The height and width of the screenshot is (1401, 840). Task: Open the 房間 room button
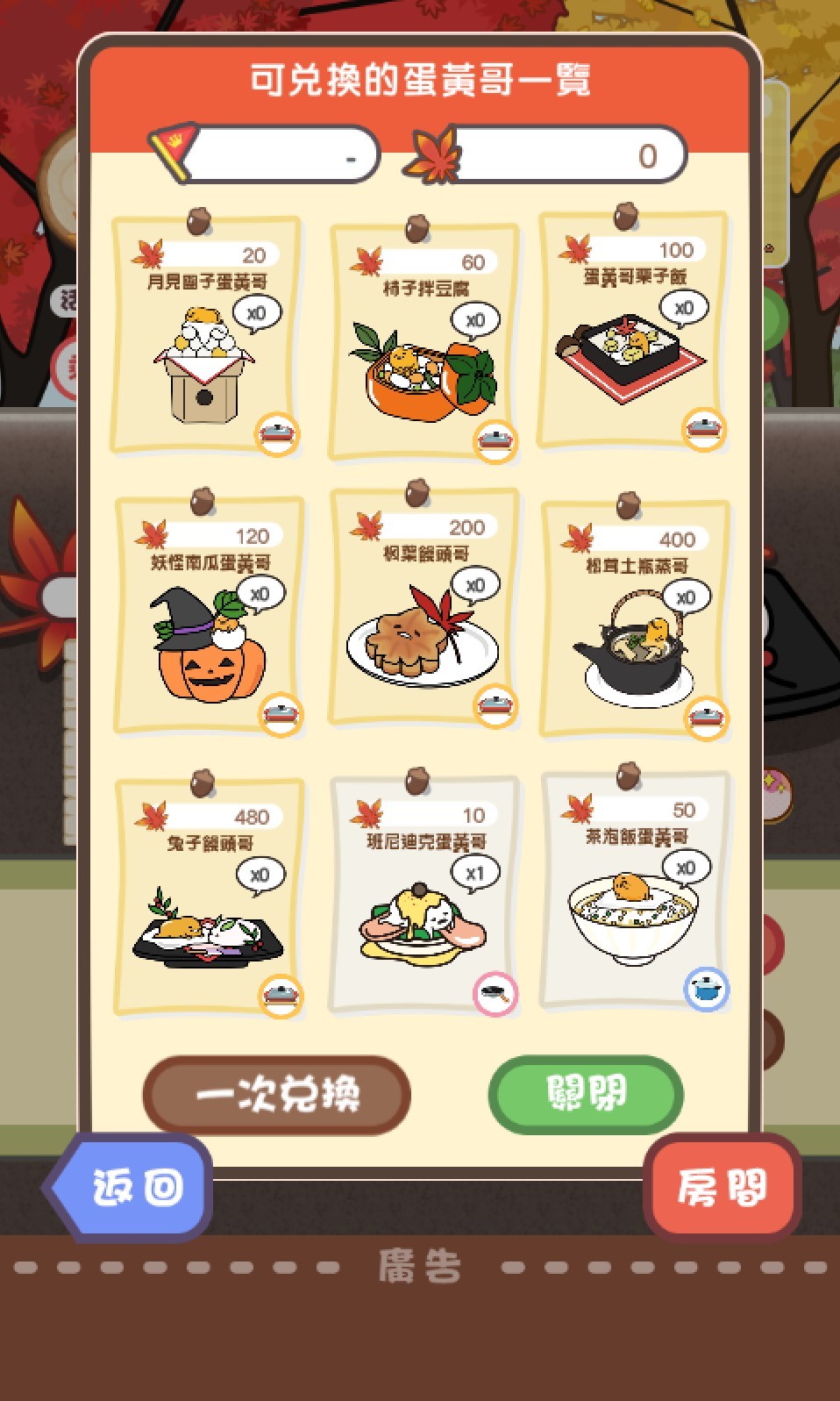pyautogui.click(x=722, y=1188)
